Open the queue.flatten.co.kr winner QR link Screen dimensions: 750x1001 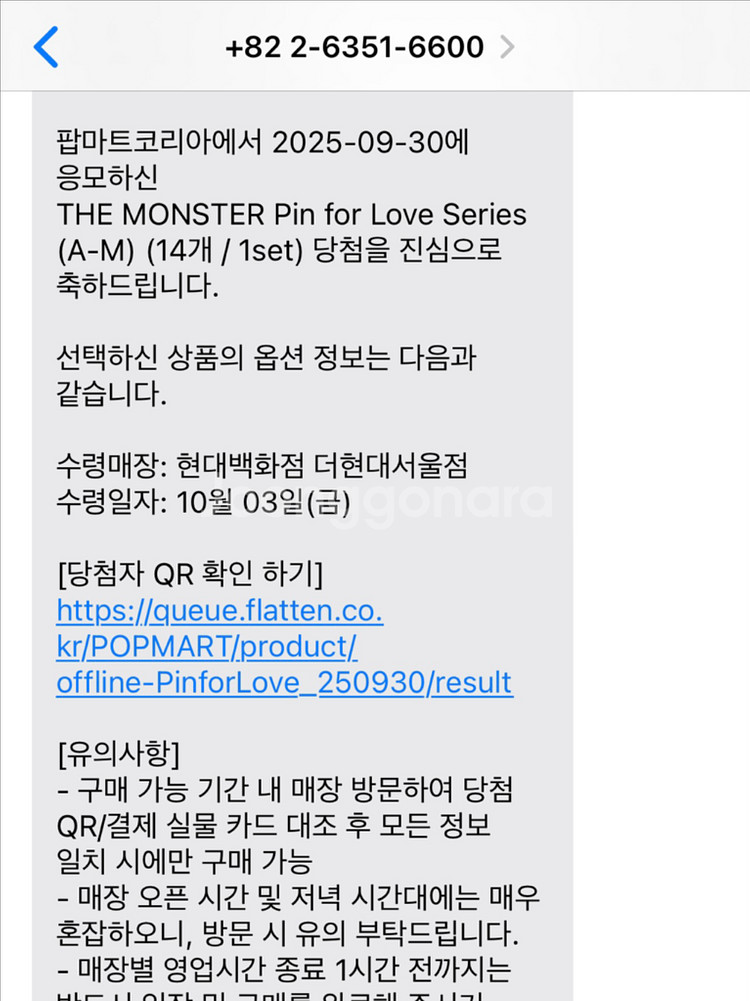click(x=284, y=646)
